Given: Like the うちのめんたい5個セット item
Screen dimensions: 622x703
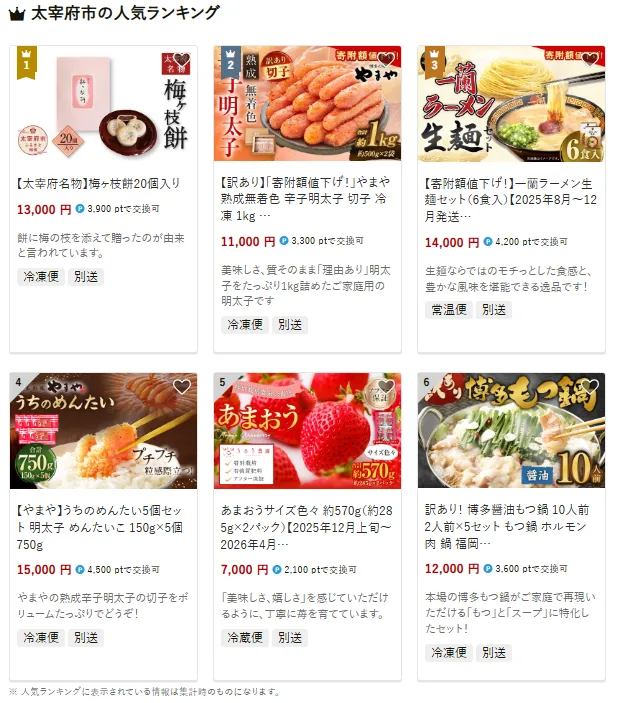Looking at the screenshot, I should click(181, 387).
